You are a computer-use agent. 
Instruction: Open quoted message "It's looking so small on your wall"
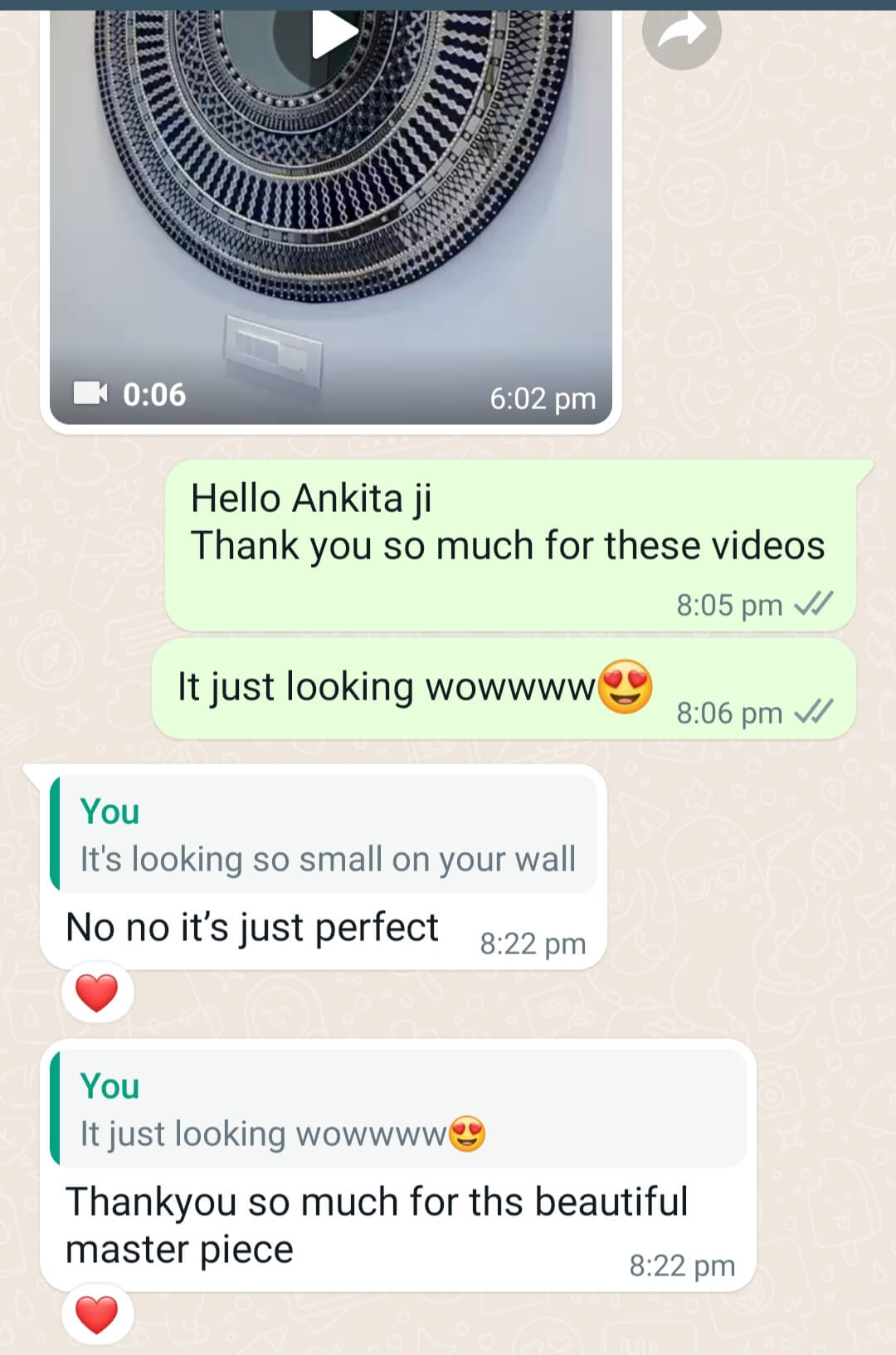click(325, 835)
